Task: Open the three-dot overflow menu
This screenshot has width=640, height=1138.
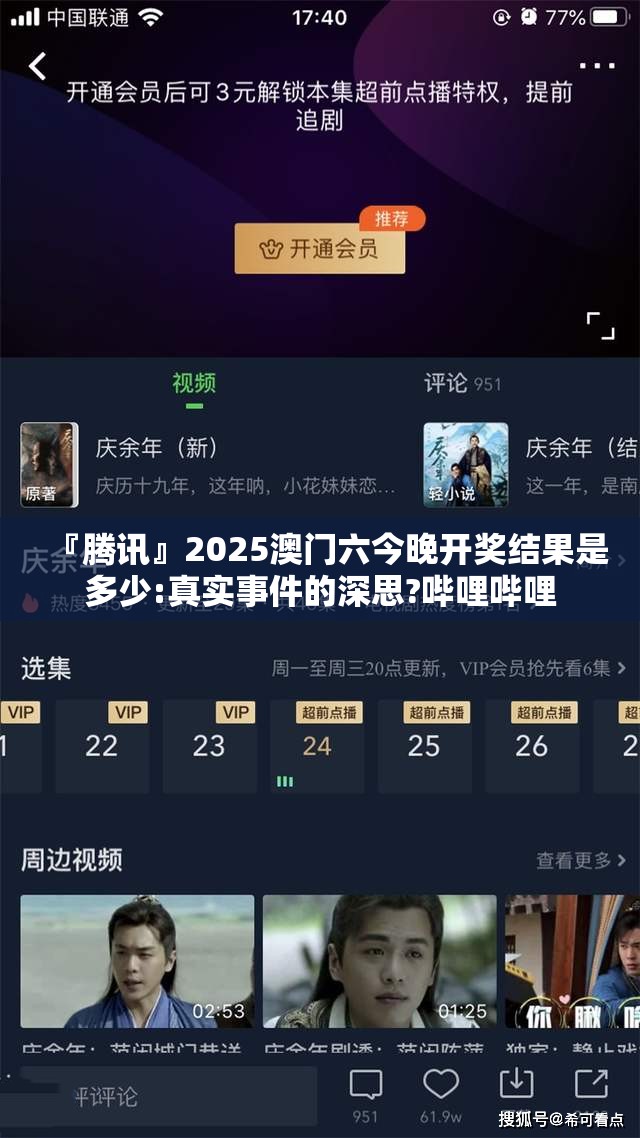Action: 597,66
